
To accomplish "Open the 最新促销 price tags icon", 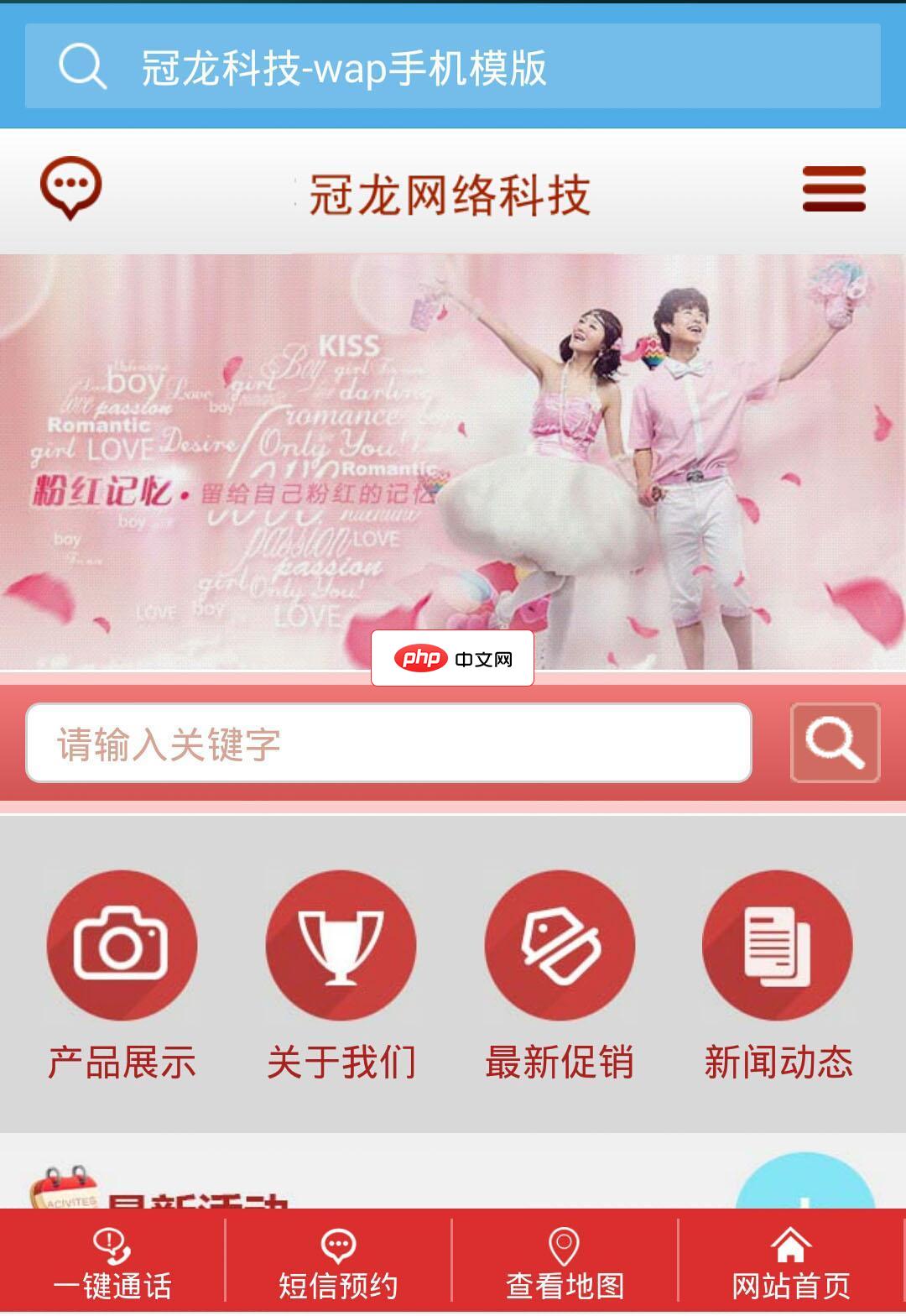I will click(x=560, y=944).
